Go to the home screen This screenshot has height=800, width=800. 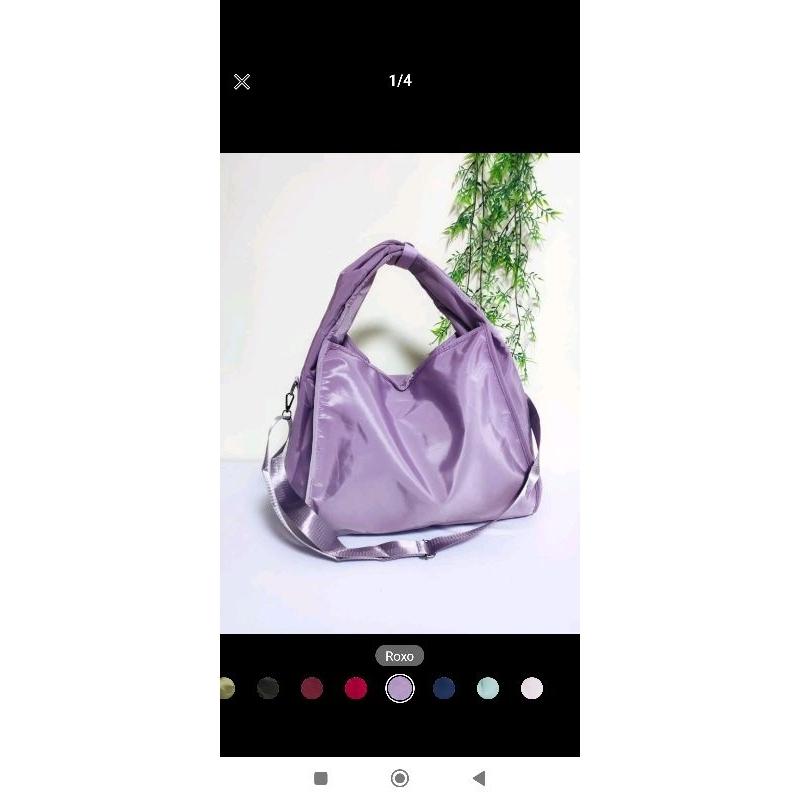pyautogui.click(x=399, y=778)
